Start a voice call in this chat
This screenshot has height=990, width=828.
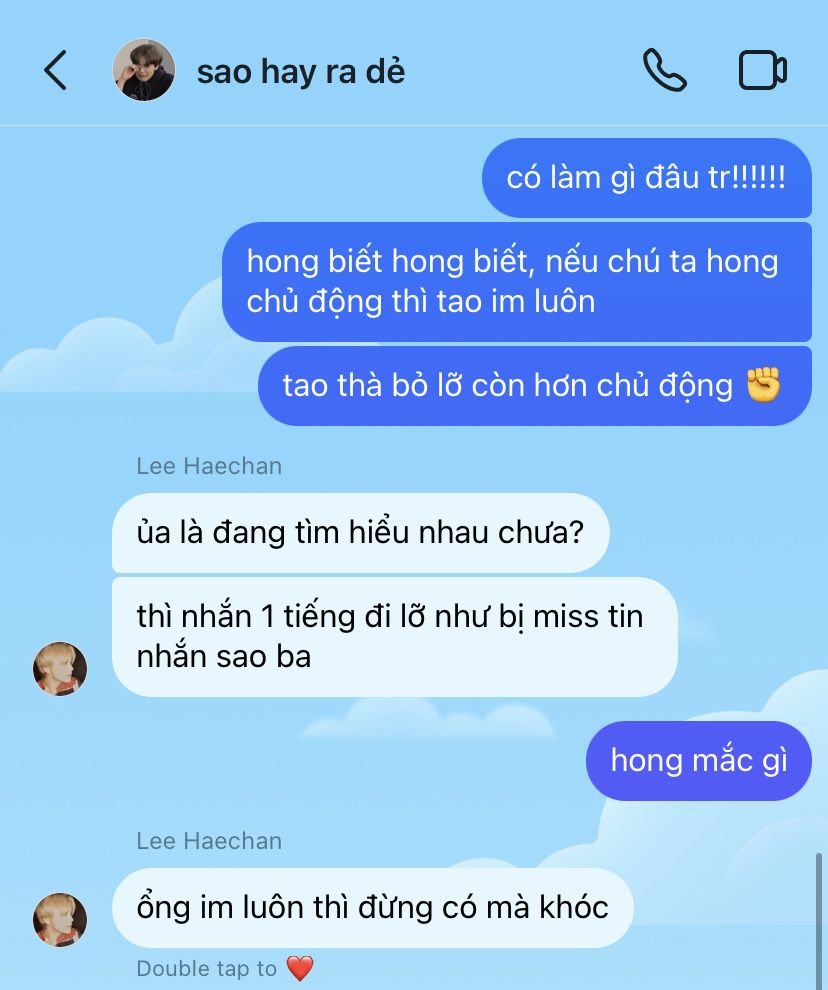pos(664,71)
